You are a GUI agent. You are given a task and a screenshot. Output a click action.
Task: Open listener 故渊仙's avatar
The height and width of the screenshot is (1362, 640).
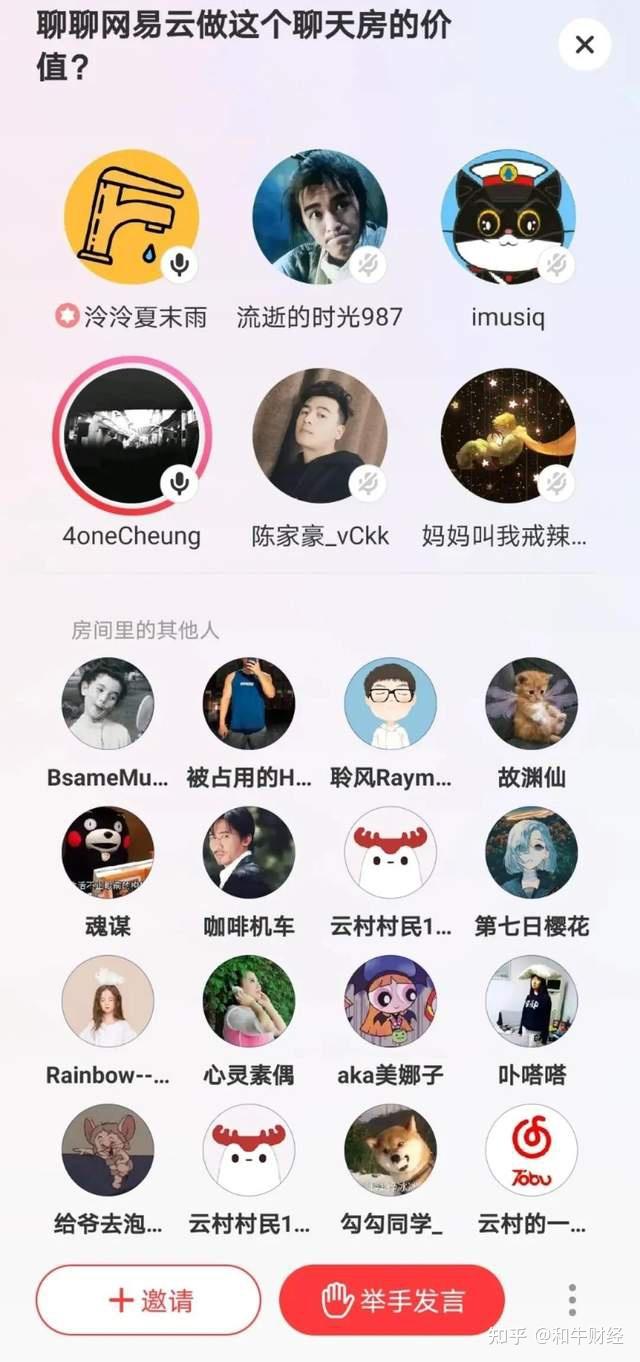pyautogui.click(x=531, y=703)
